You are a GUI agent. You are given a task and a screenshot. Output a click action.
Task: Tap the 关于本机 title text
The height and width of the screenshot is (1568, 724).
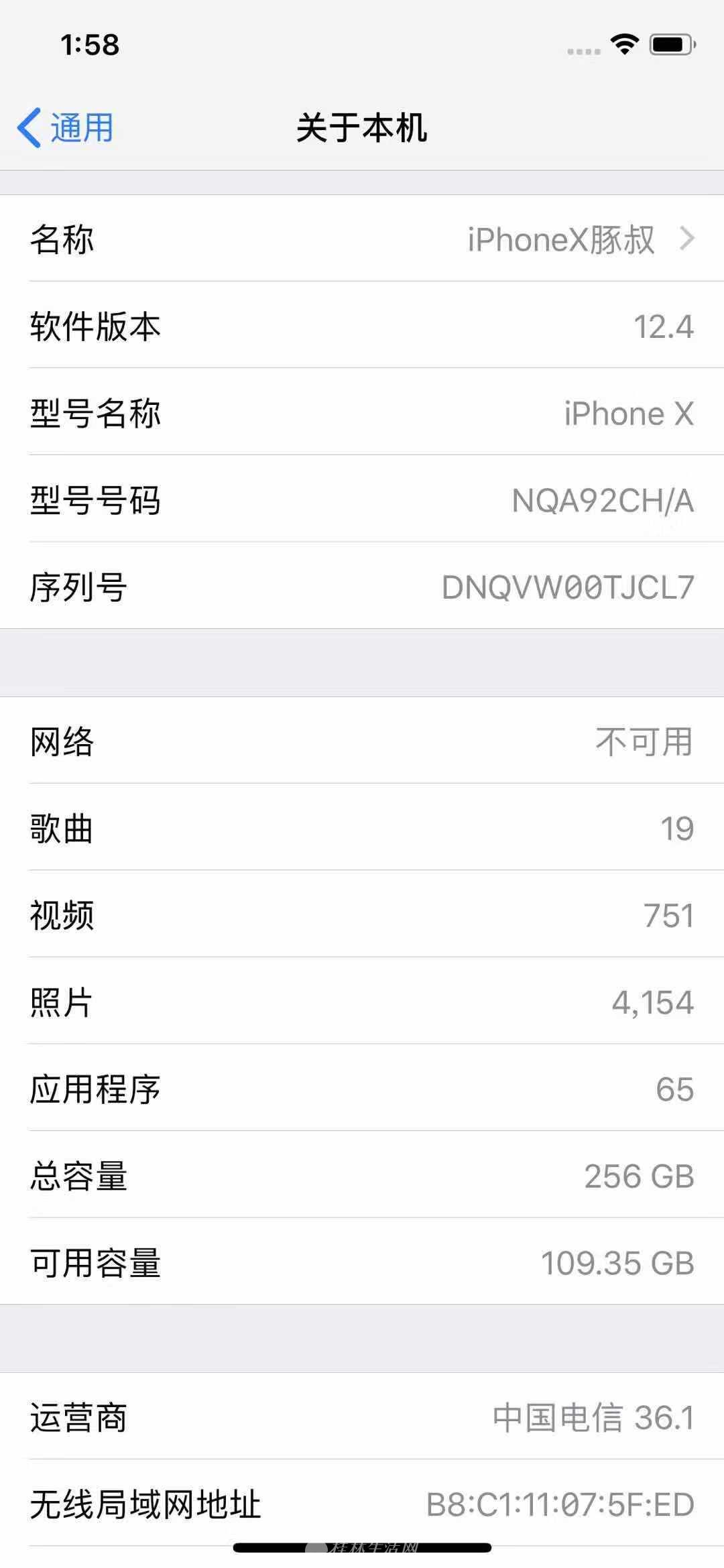coord(362,129)
